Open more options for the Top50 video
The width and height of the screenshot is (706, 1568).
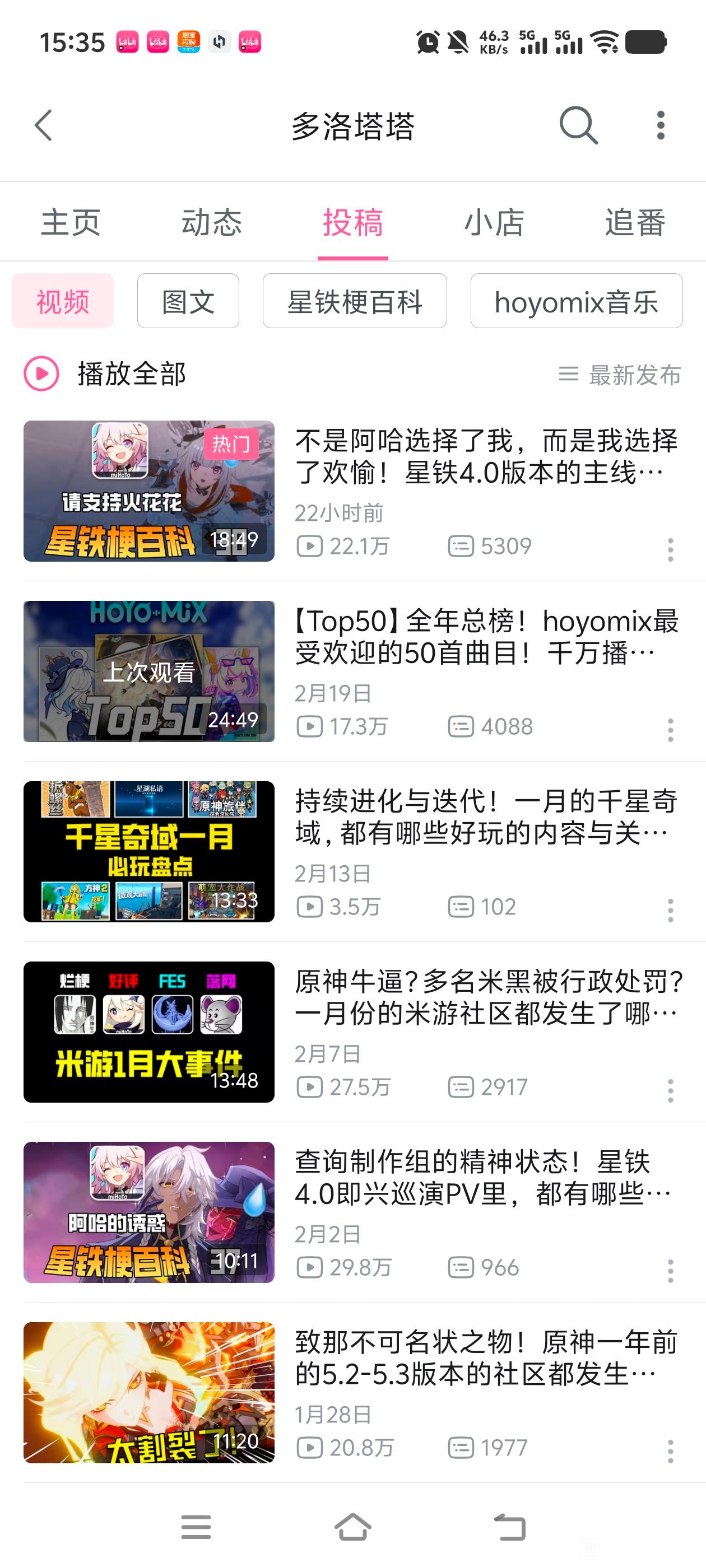[x=670, y=730]
